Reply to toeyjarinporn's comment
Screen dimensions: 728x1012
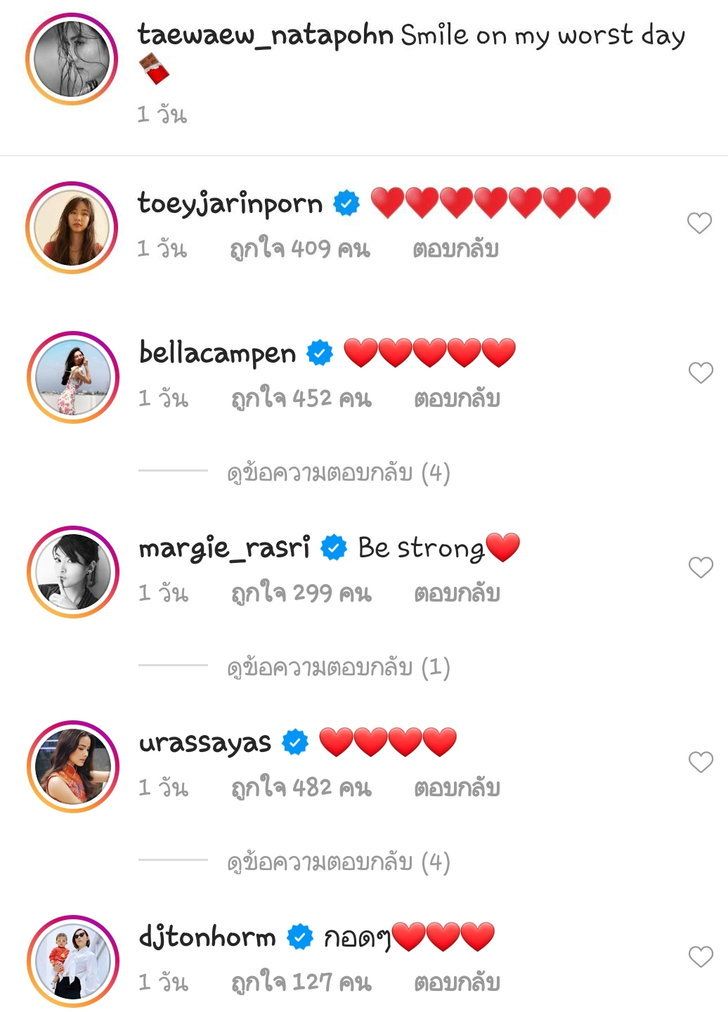[455, 249]
